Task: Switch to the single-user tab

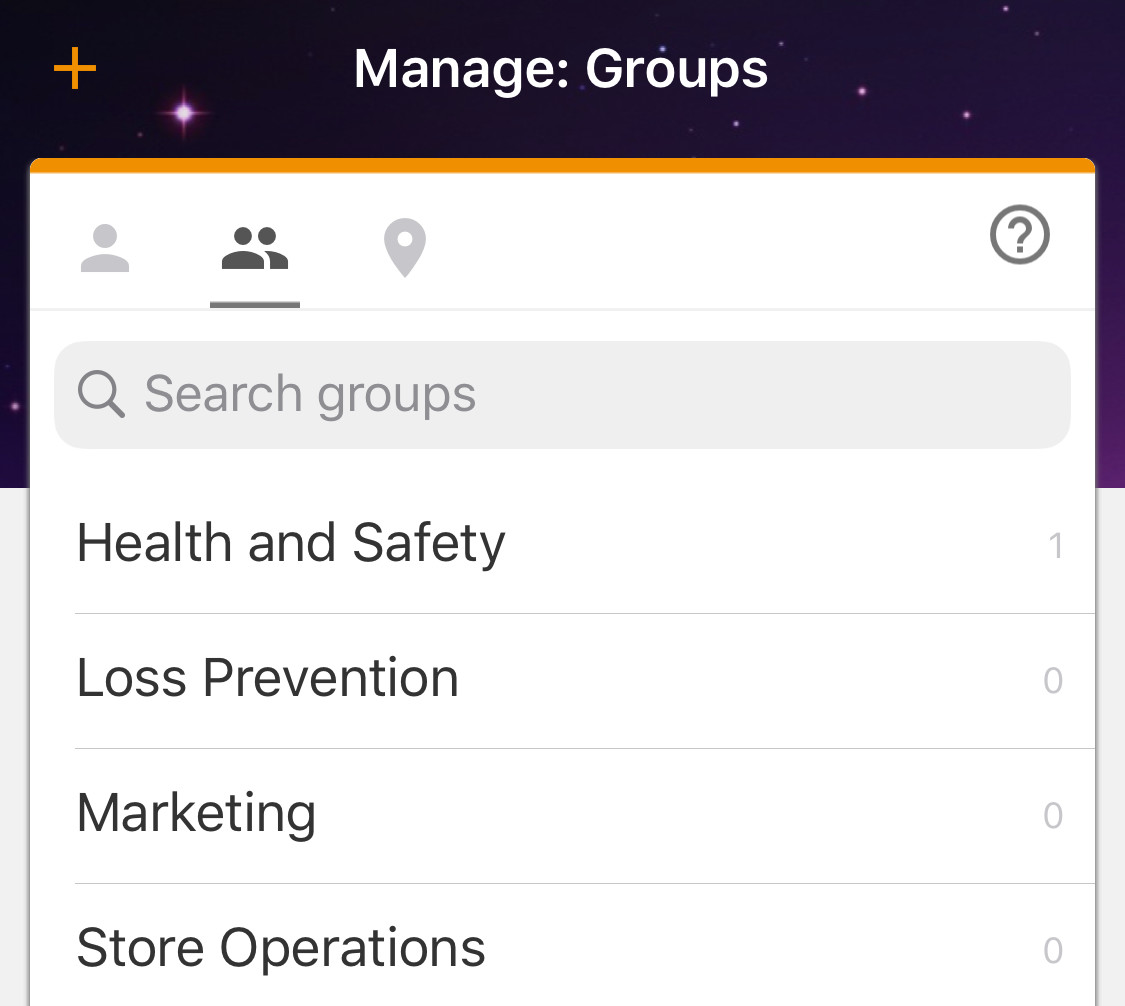Action: pyautogui.click(x=105, y=248)
